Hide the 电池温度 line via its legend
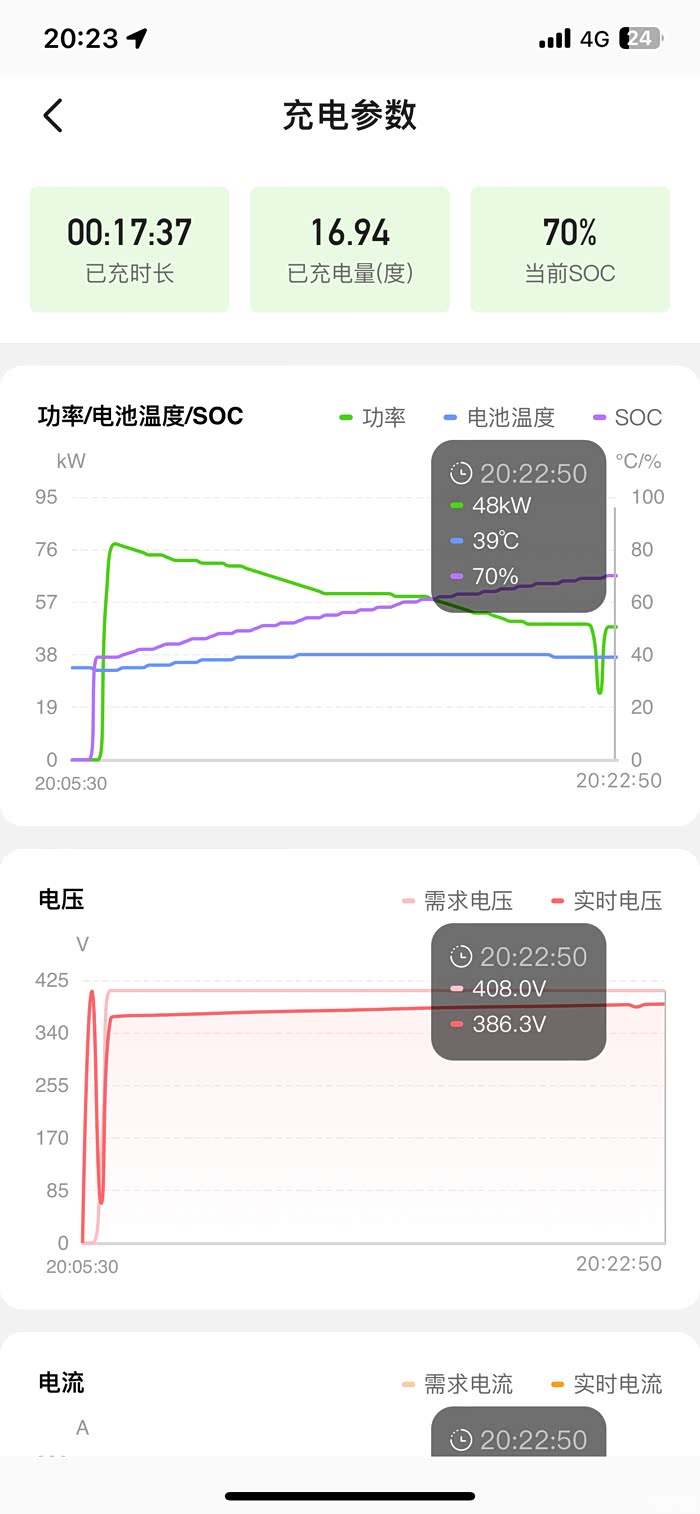Viewport: 700px width, 1514px height. click(498, 418)
